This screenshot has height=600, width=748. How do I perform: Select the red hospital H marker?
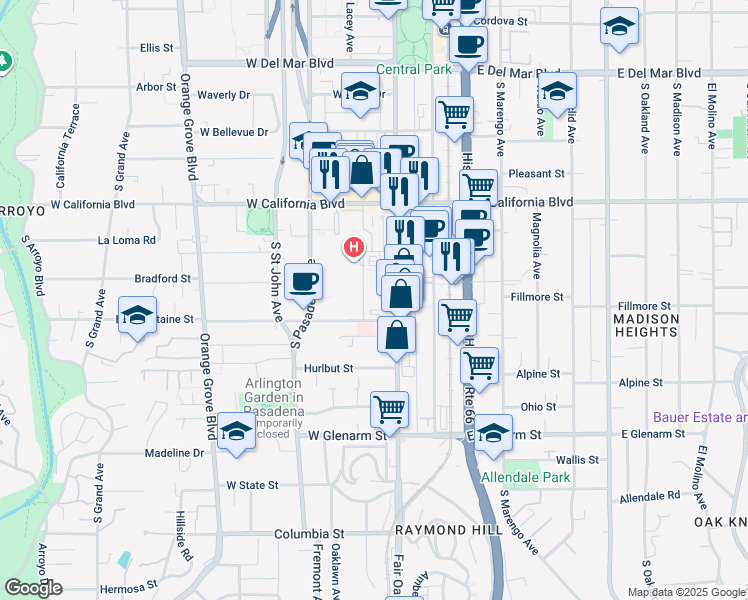click(x=353, y=247)
